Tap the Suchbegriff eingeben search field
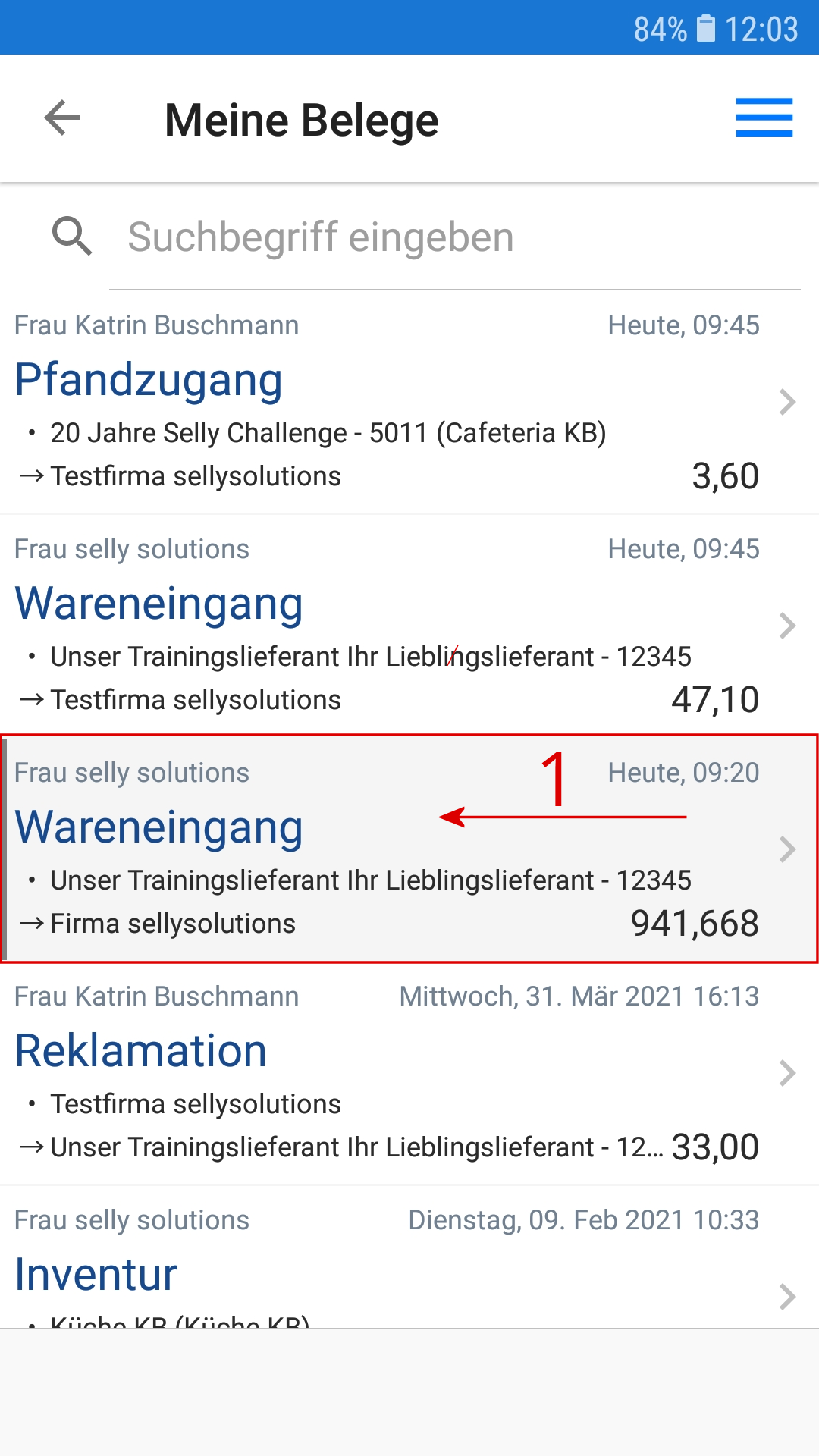Viewport: 819px width, 1456px height. (x=455, y=237)
